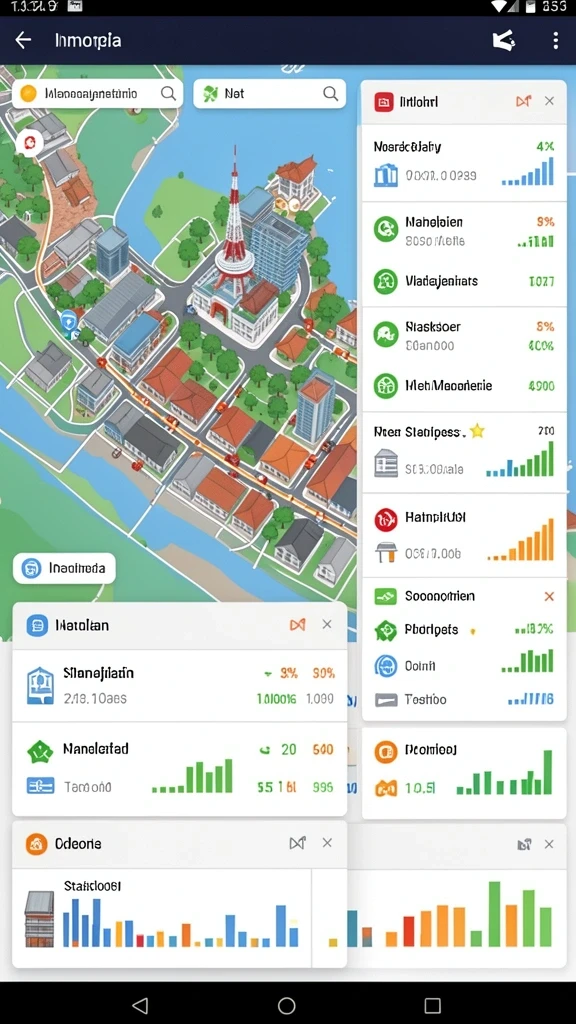
Task: Open the Maheloien row in side panel
Action: [x=464, y=231]
